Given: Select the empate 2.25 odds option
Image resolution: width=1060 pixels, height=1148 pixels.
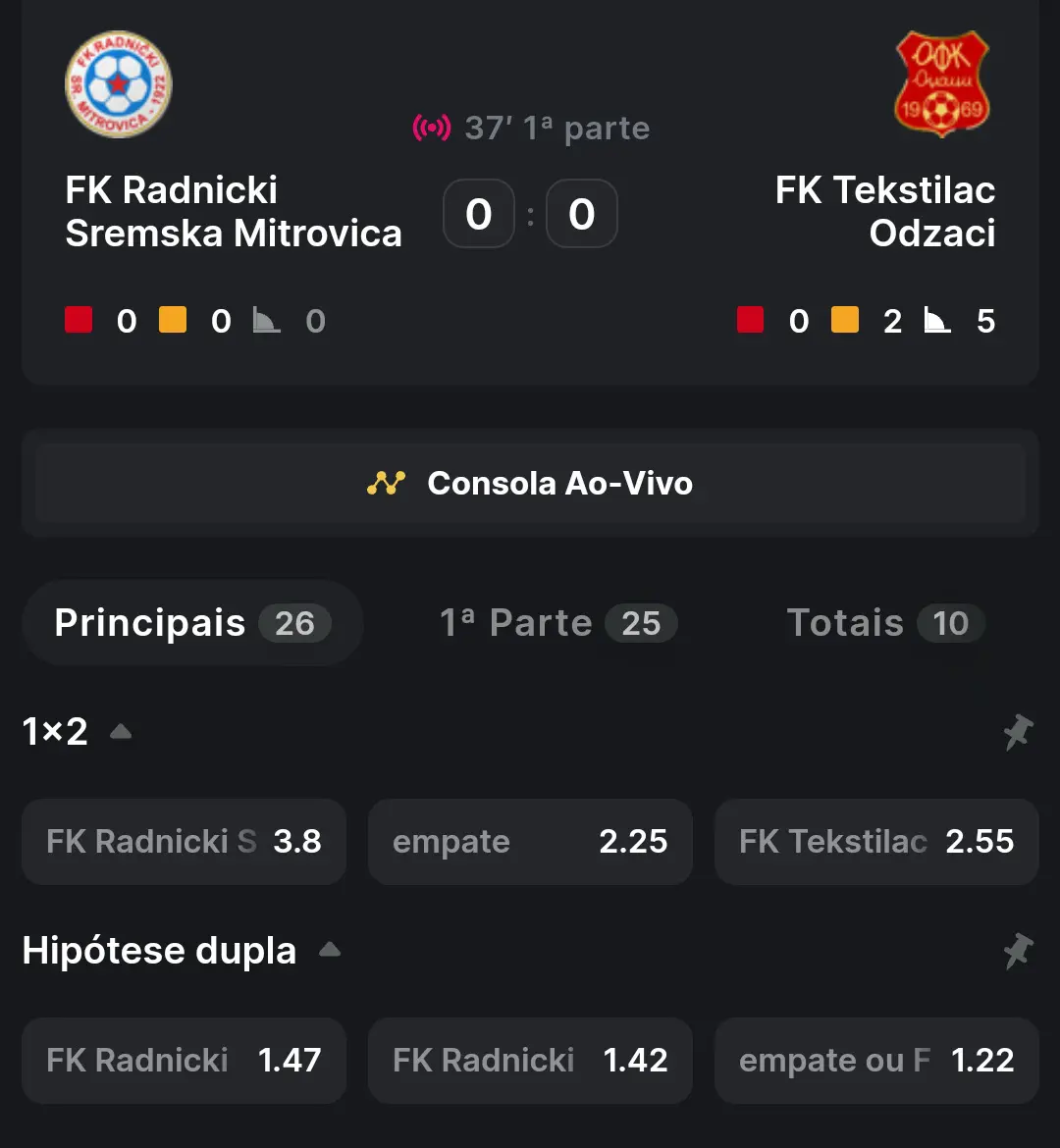Looking at the screenshot, I should point(530,842).
